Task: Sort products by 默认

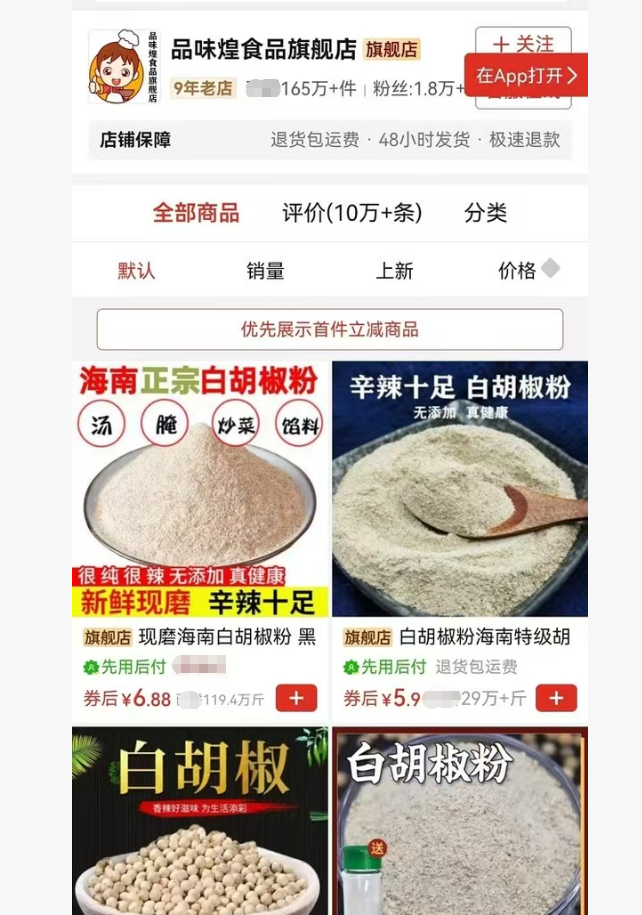Action: pos(137,270)
